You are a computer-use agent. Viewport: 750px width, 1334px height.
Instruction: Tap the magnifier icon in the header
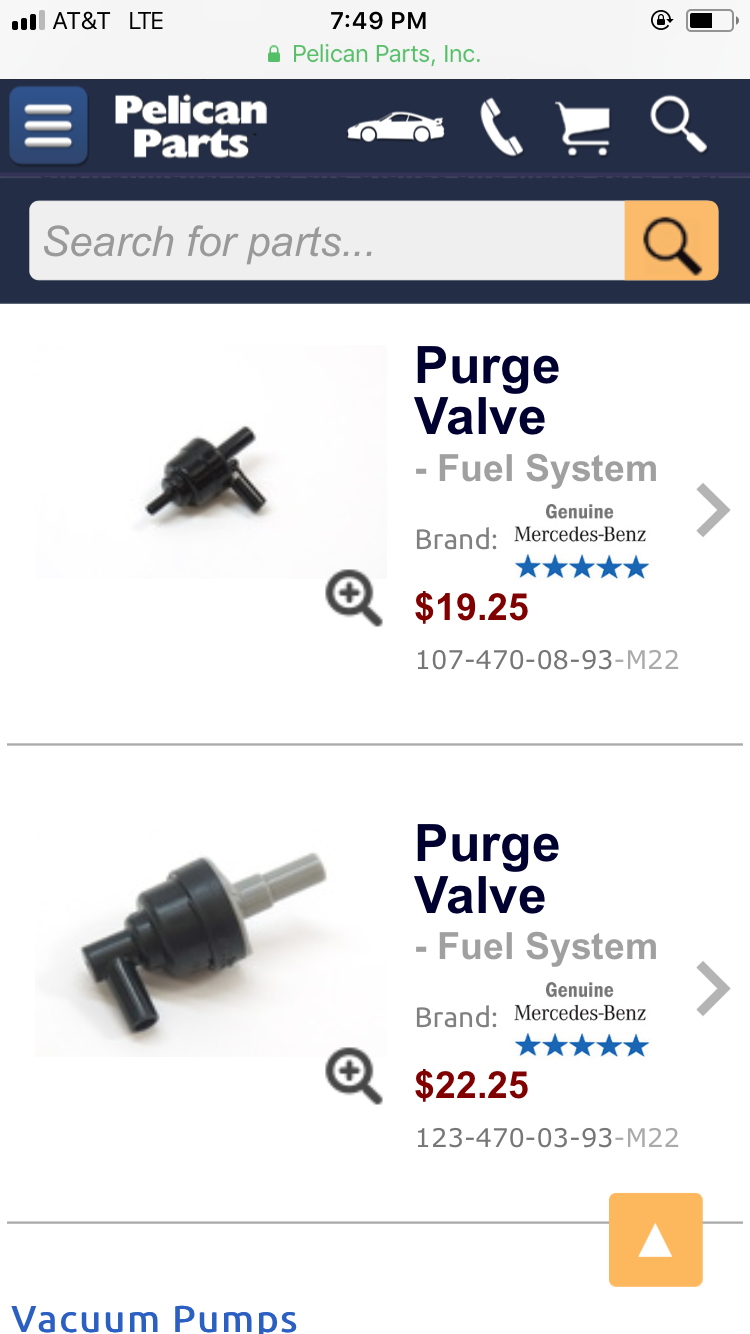click(x=678, y=126)
